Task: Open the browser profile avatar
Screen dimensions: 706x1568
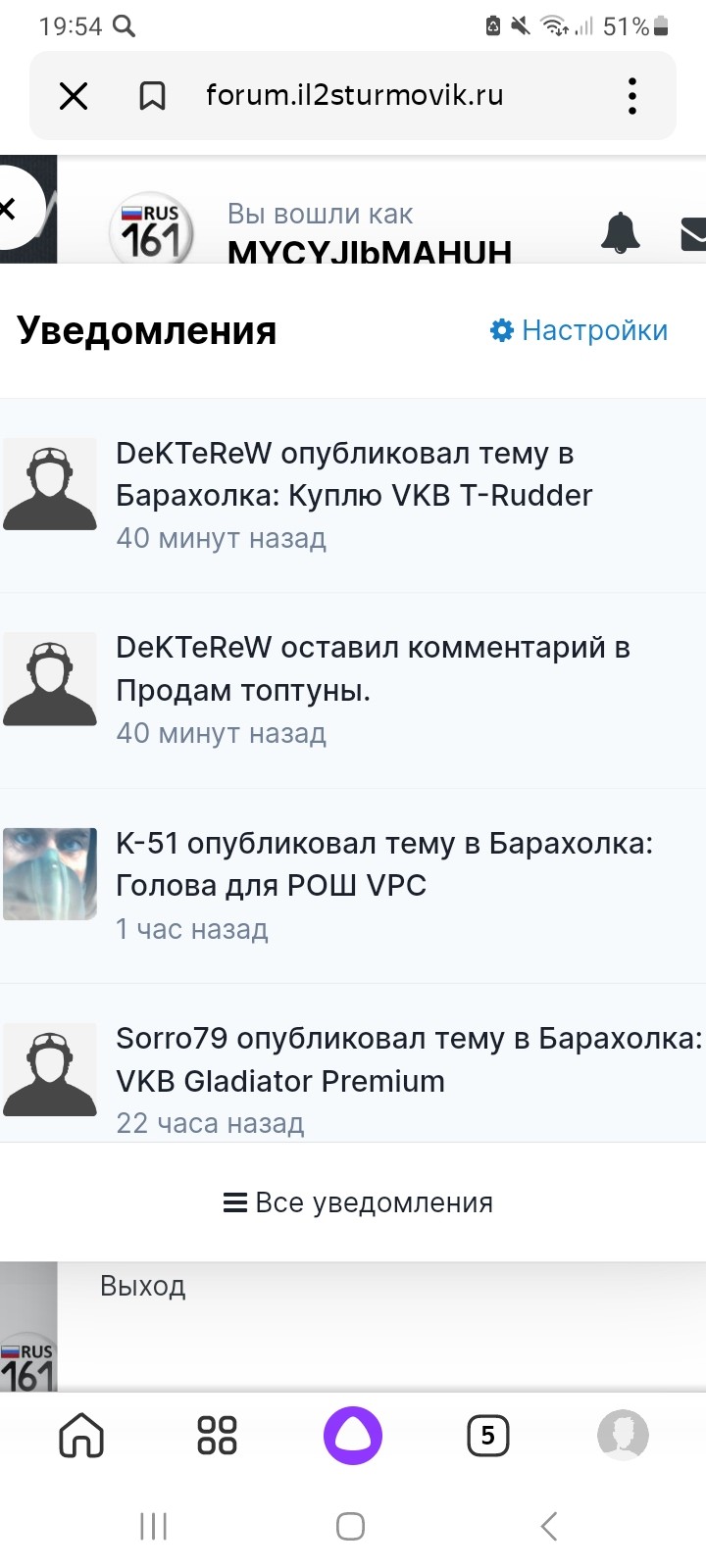Action: click(x=623, y=1436)
